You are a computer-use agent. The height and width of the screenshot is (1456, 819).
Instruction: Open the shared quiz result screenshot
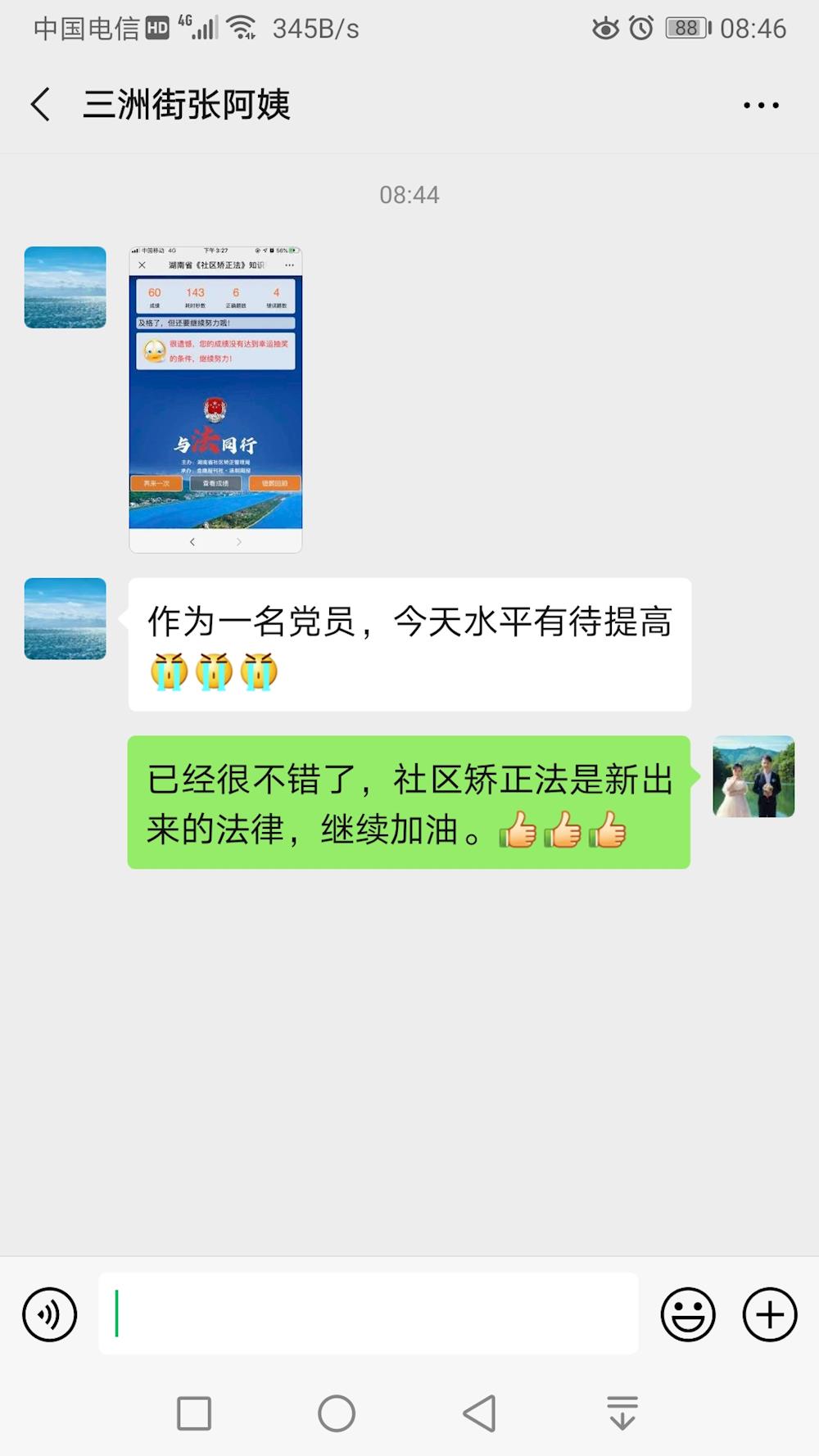coord(215,399)
